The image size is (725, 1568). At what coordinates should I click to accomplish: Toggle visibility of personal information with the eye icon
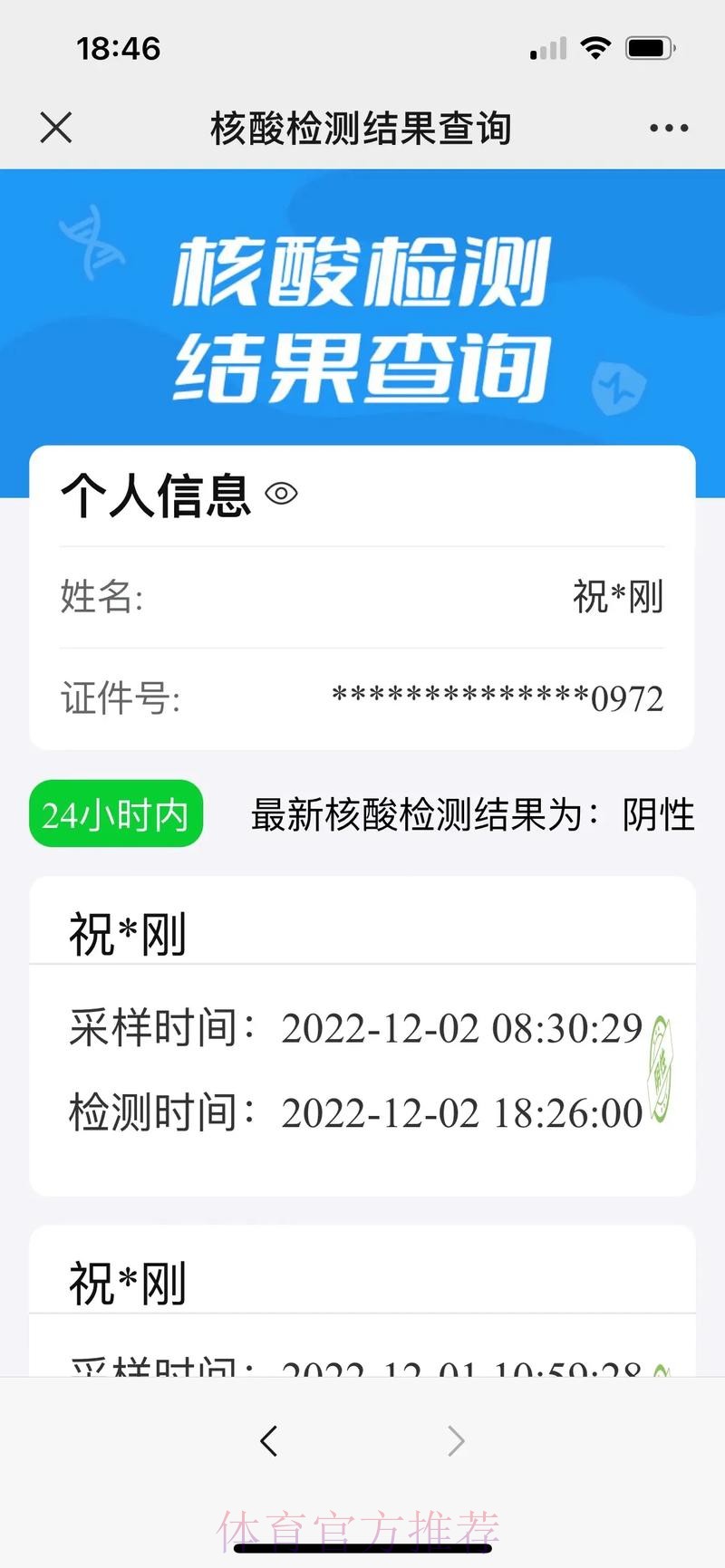pyautogui.click(x=284, y=493)
